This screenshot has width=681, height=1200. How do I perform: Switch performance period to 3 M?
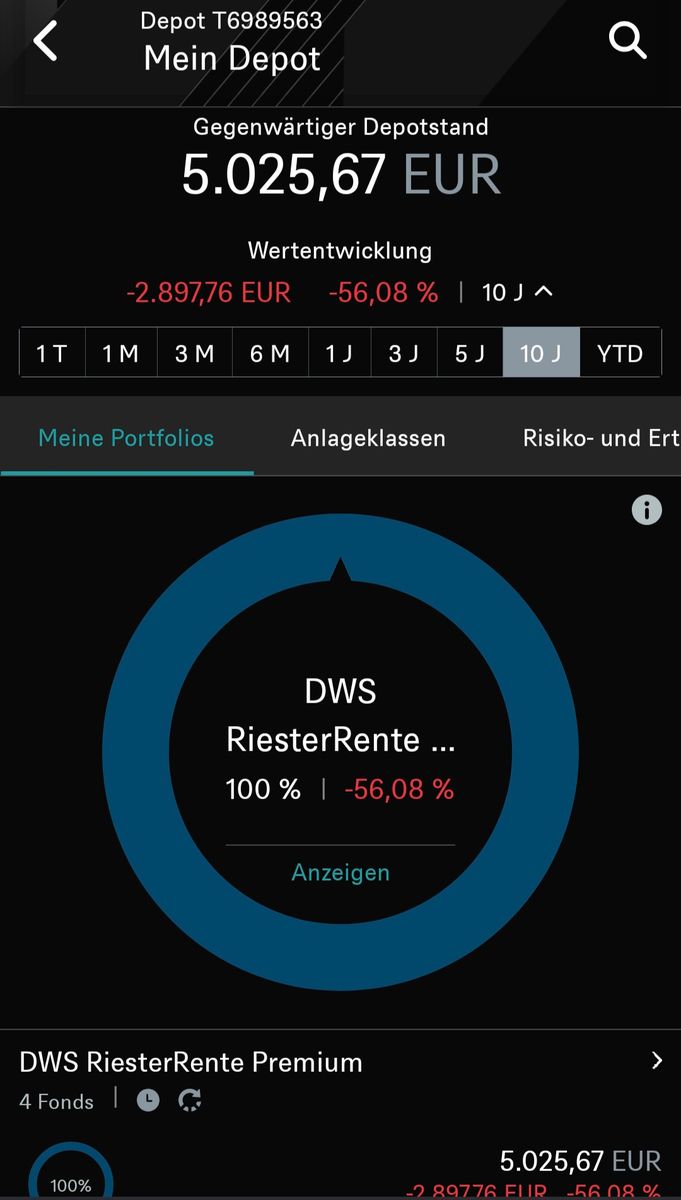(x=195, y=353)
